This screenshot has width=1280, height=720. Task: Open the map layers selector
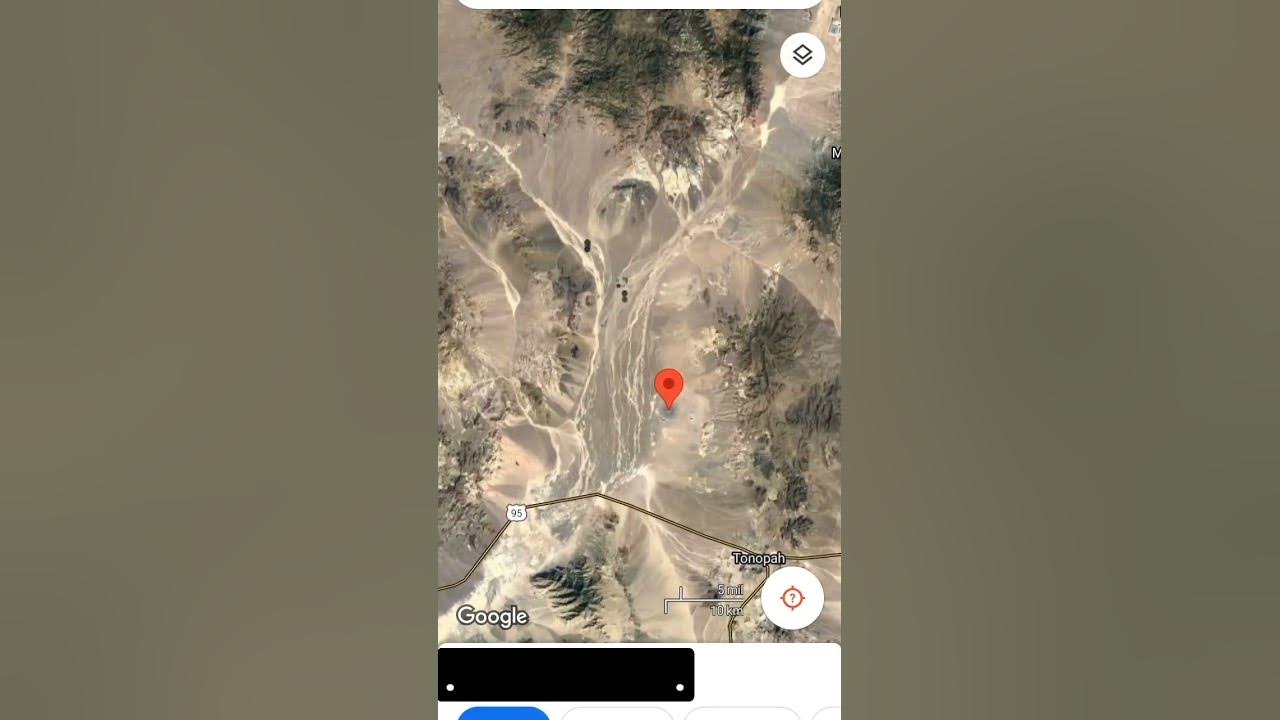click(x=802, y=55)
